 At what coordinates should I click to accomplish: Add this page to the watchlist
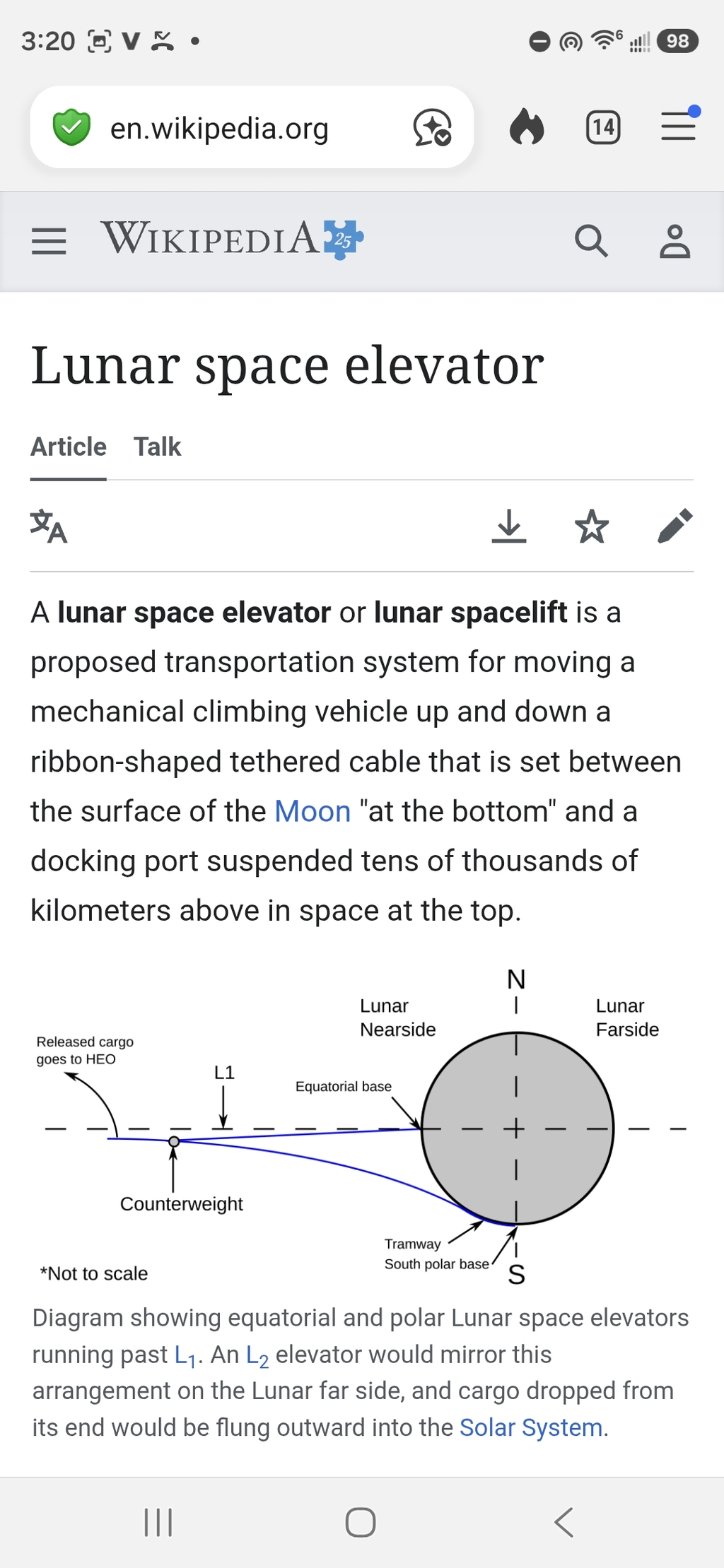(592, 526)
